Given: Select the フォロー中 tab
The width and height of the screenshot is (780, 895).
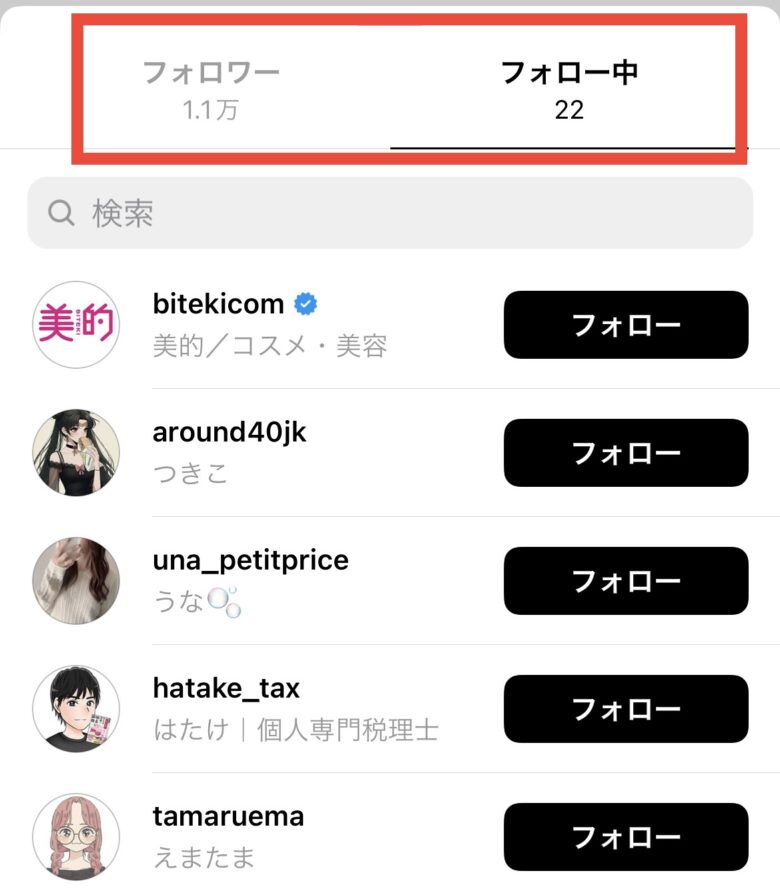Looking at the screenshot, I should coord(568,88).
